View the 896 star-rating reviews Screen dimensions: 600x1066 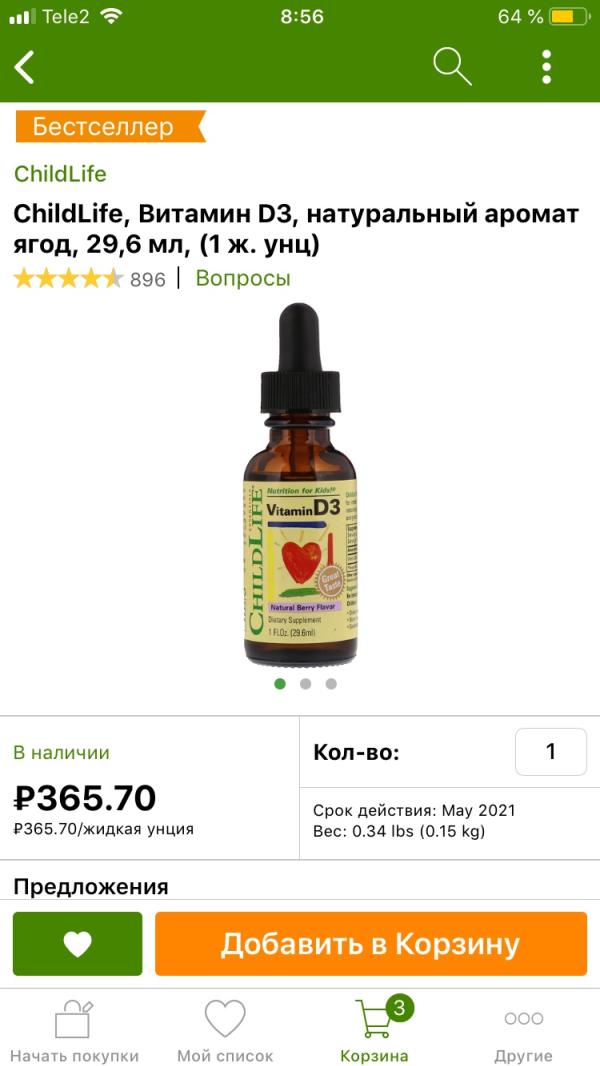coord(89,279)
